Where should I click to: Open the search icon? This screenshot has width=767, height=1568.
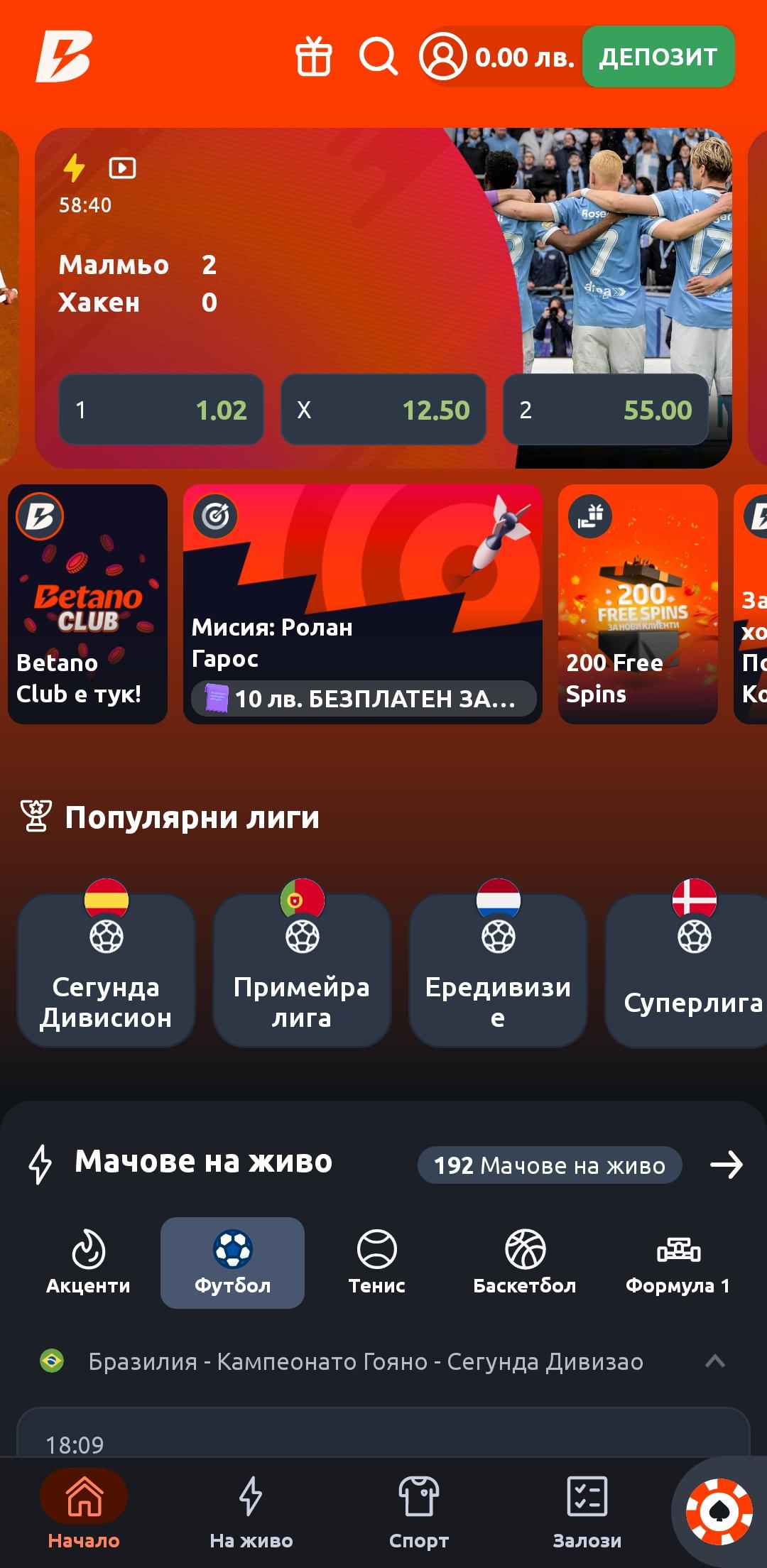[378, 56]
